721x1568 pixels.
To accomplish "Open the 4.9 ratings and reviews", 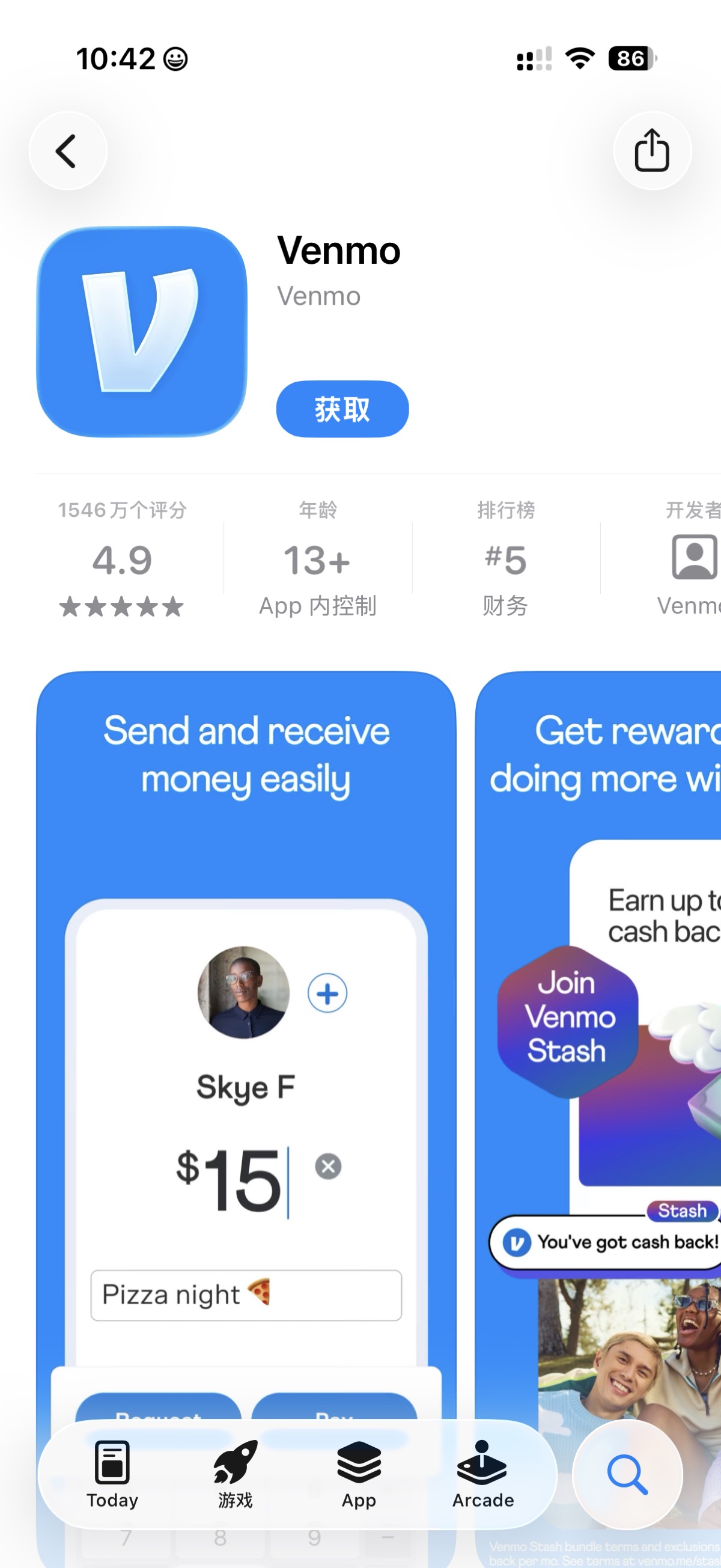I will [x=122, y=560].
